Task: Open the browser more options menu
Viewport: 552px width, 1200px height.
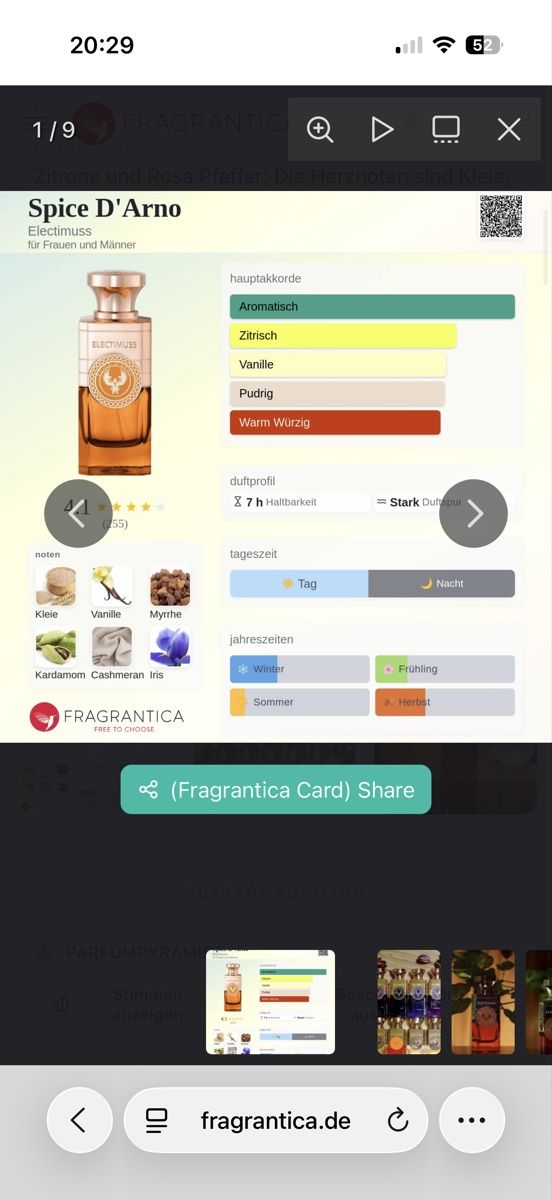Action: [472, 1121]
